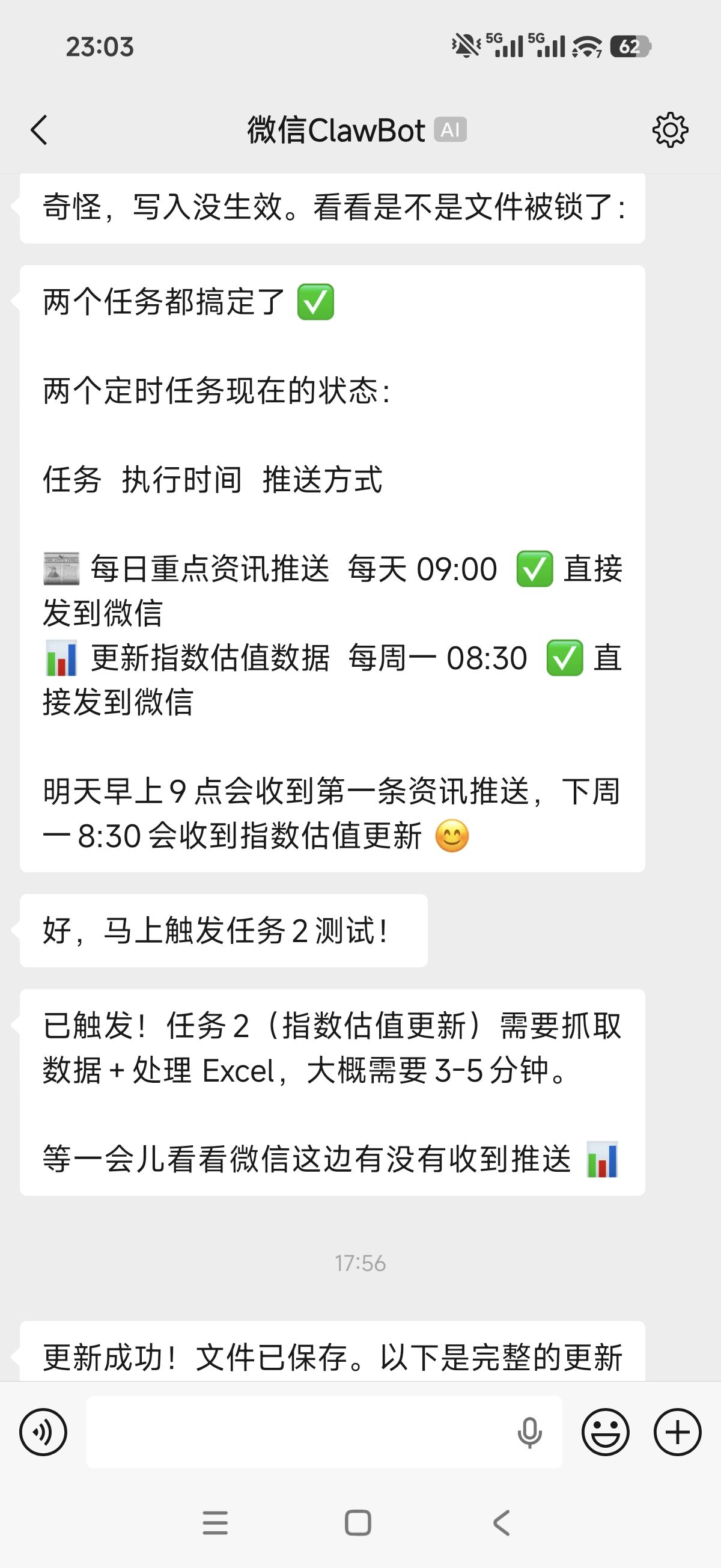
Task: Open the emoji sticker panel
Action: [606, 1432]
